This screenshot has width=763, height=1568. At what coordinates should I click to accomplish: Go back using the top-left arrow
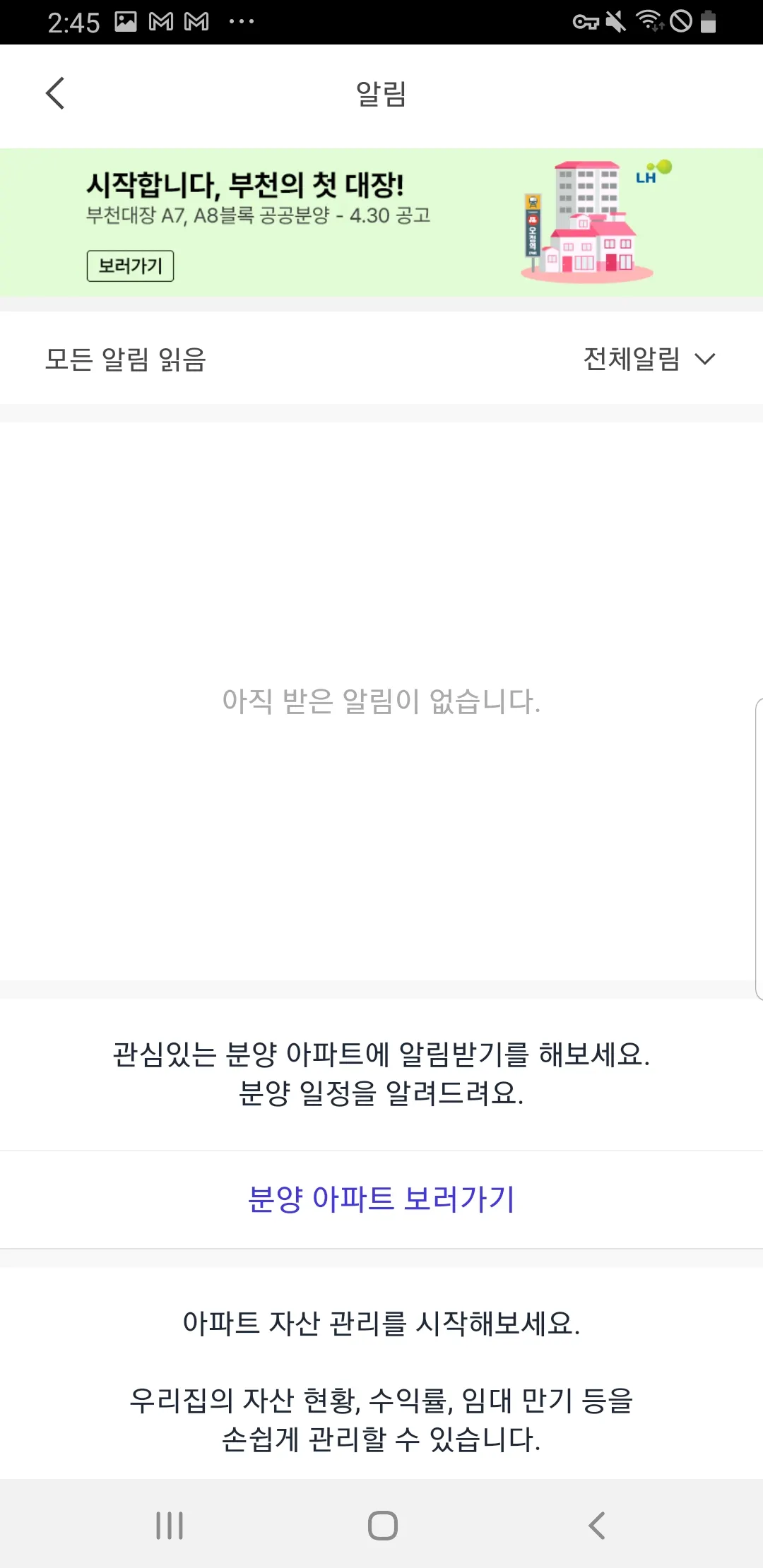55,93
